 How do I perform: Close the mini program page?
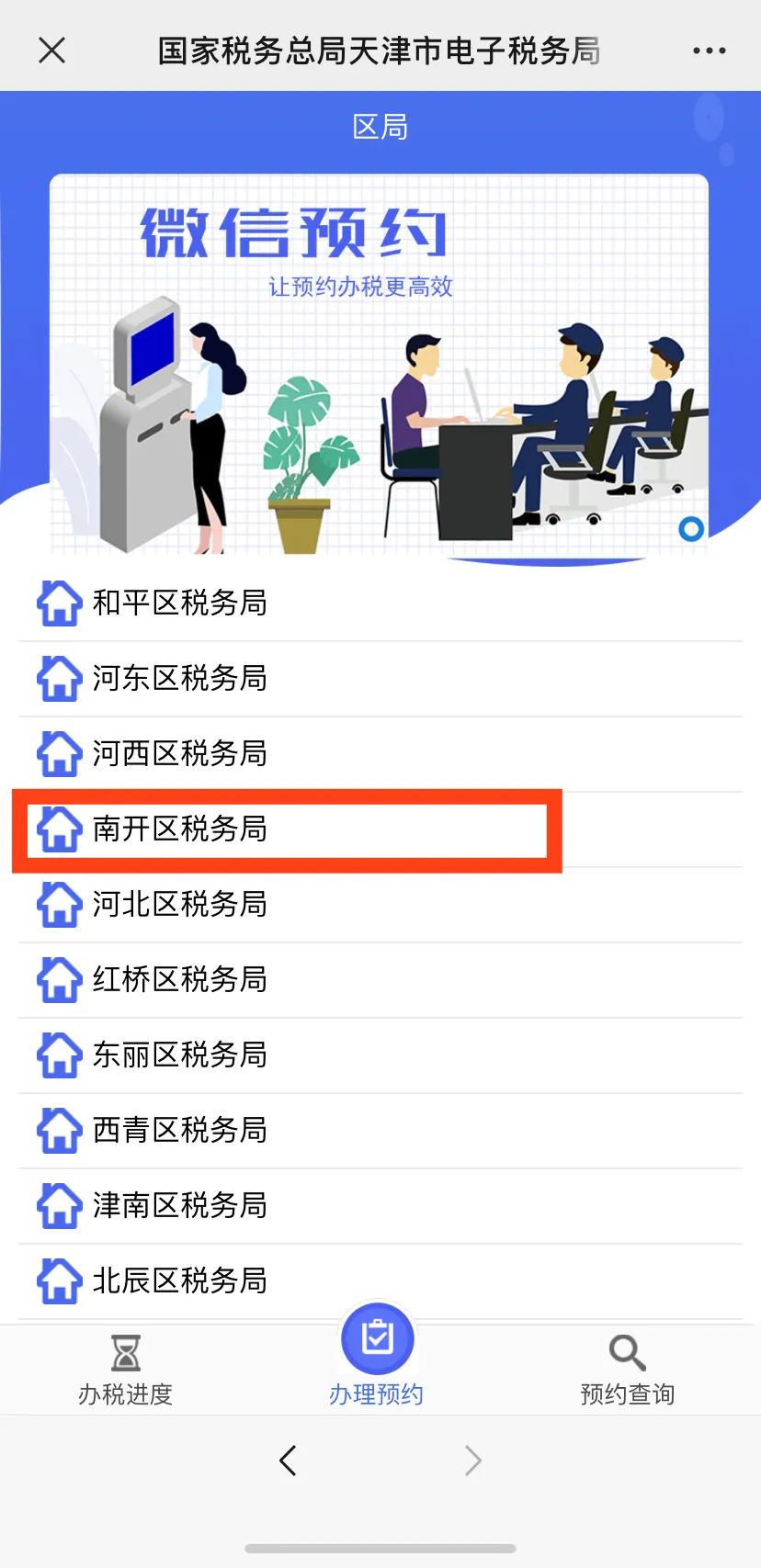(x=52, y=51)
